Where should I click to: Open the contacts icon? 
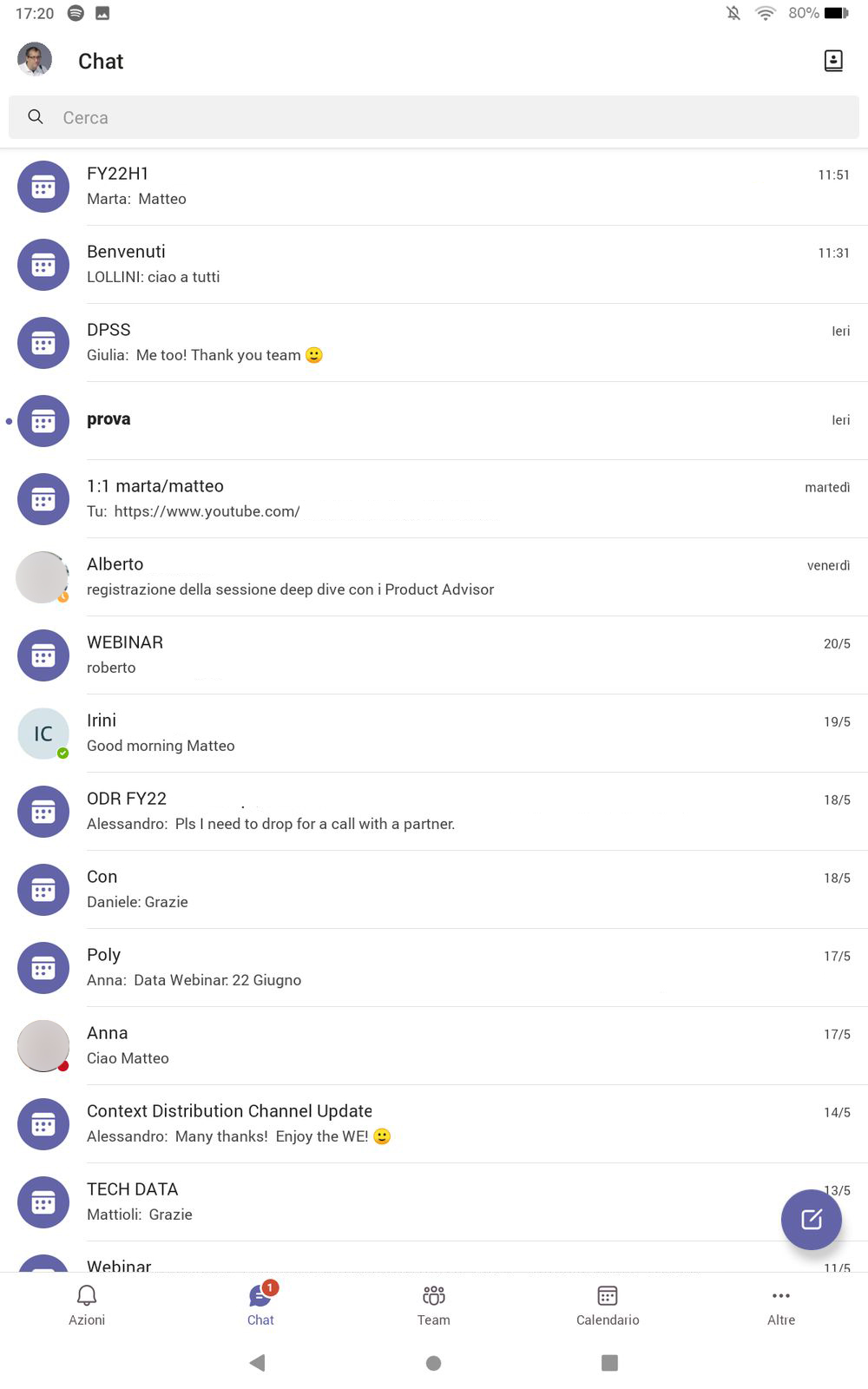click(832, 61)
